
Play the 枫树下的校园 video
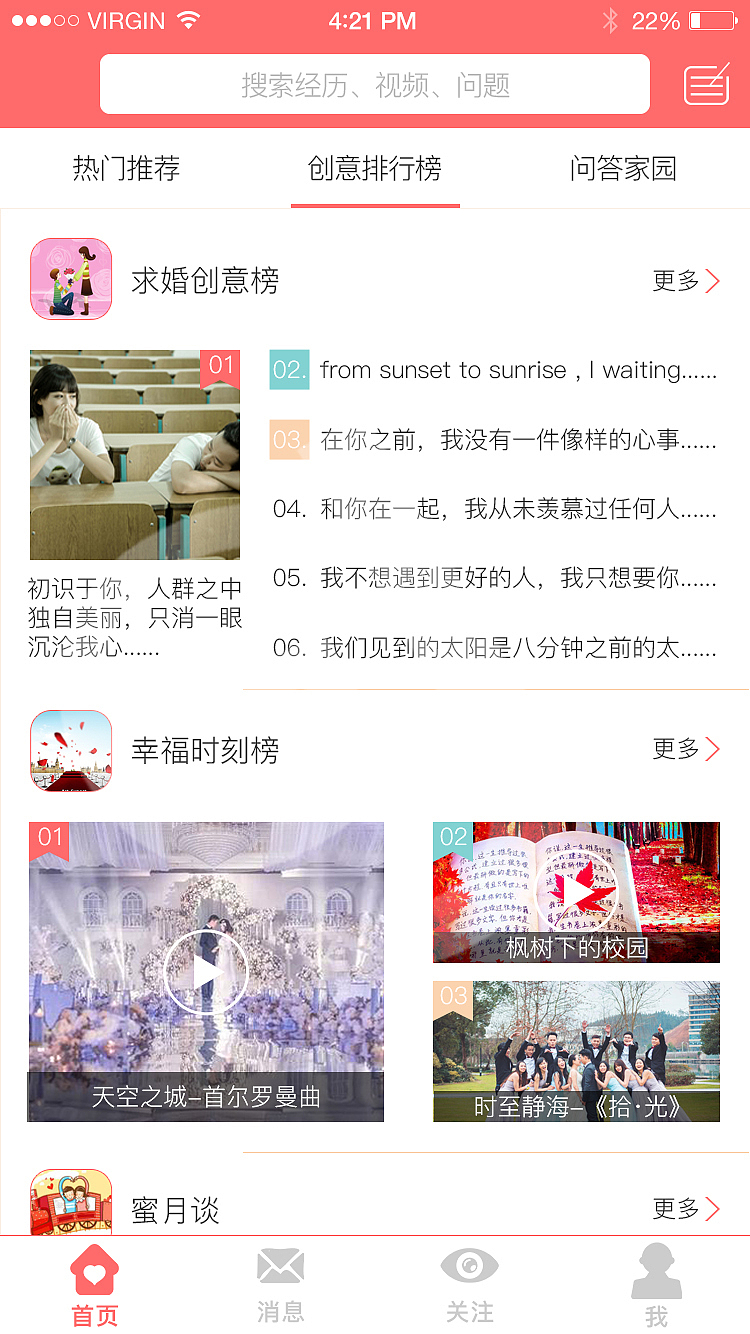577,891
